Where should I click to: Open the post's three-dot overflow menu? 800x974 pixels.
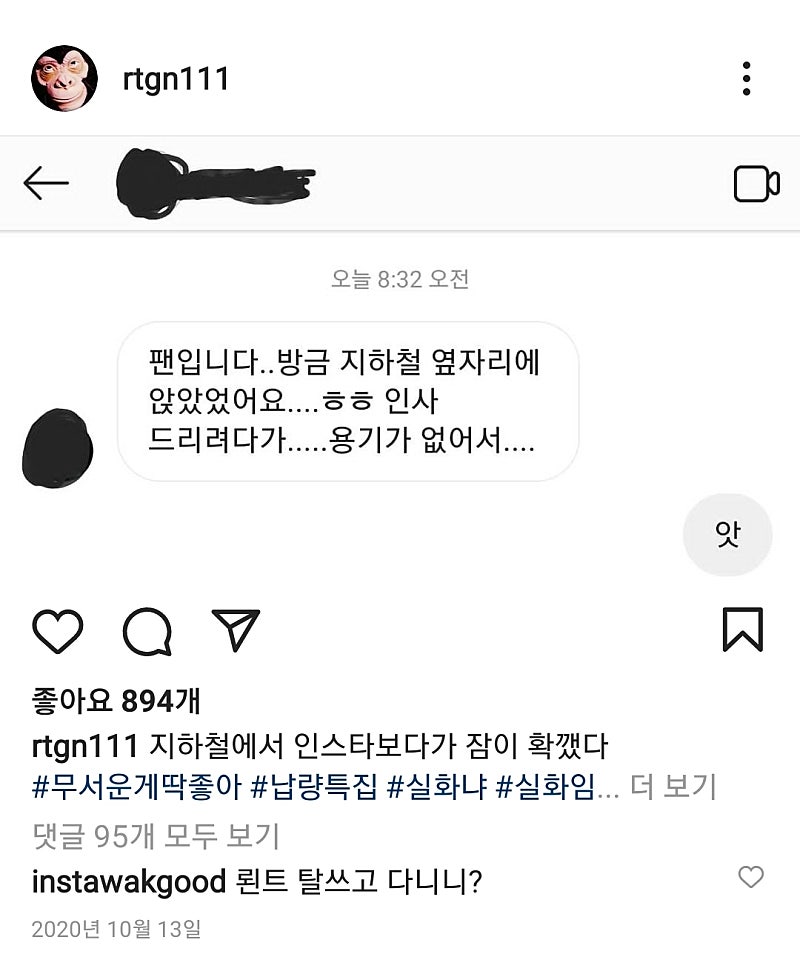(x=747, y=79)
